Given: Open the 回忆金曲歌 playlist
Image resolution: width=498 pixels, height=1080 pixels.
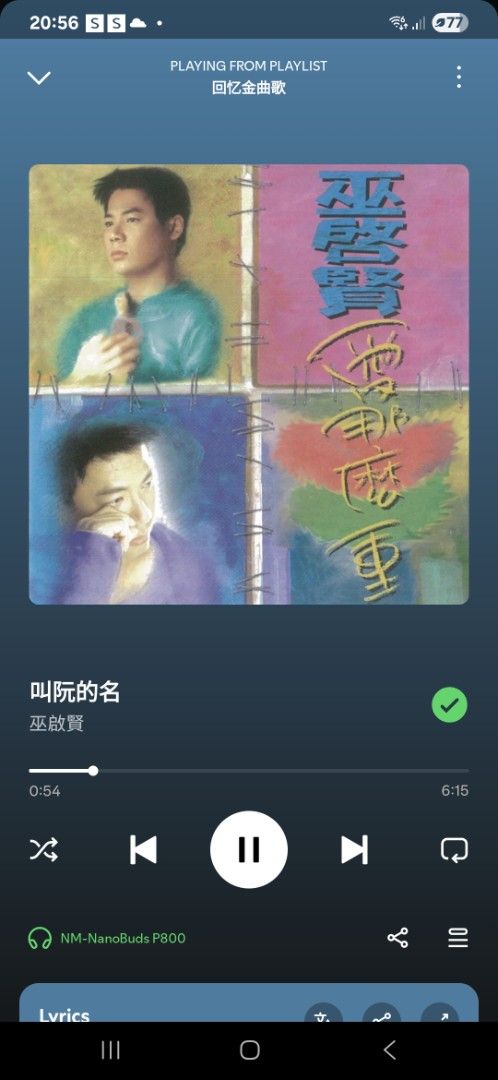Looking at the screenshot, I should coord(249,88).
